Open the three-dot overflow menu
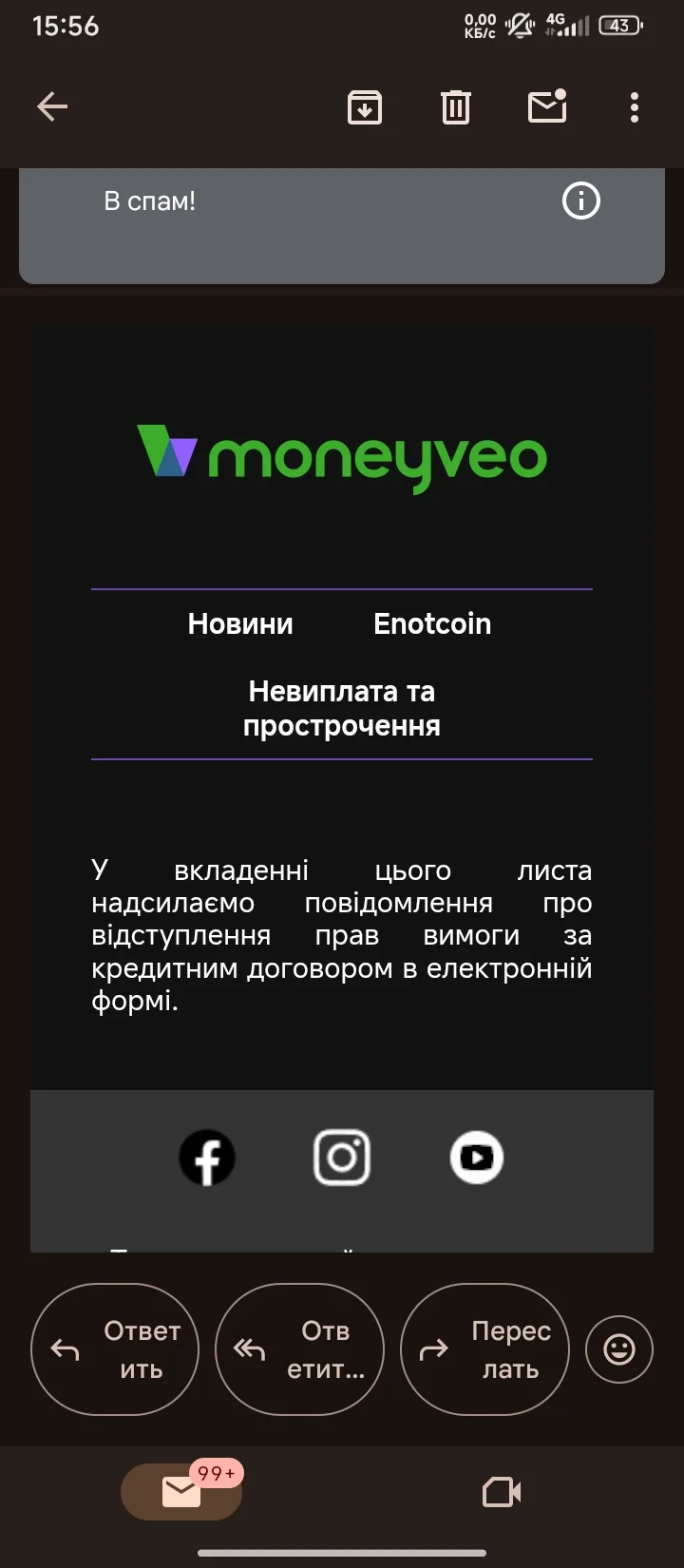The height and width of the screenshot is (1568, 684). 635,106
